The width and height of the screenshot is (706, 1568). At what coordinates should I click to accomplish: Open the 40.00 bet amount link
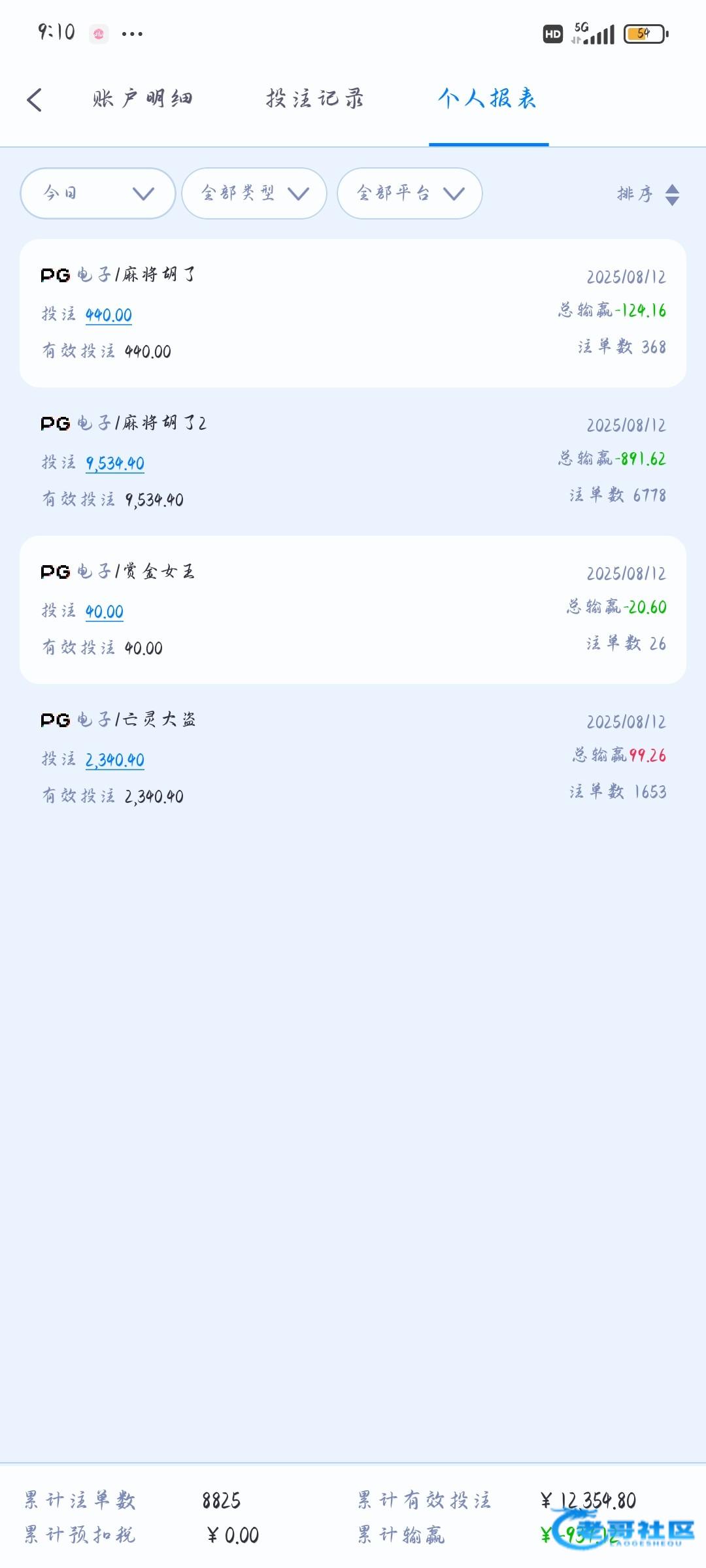point(105,612)
